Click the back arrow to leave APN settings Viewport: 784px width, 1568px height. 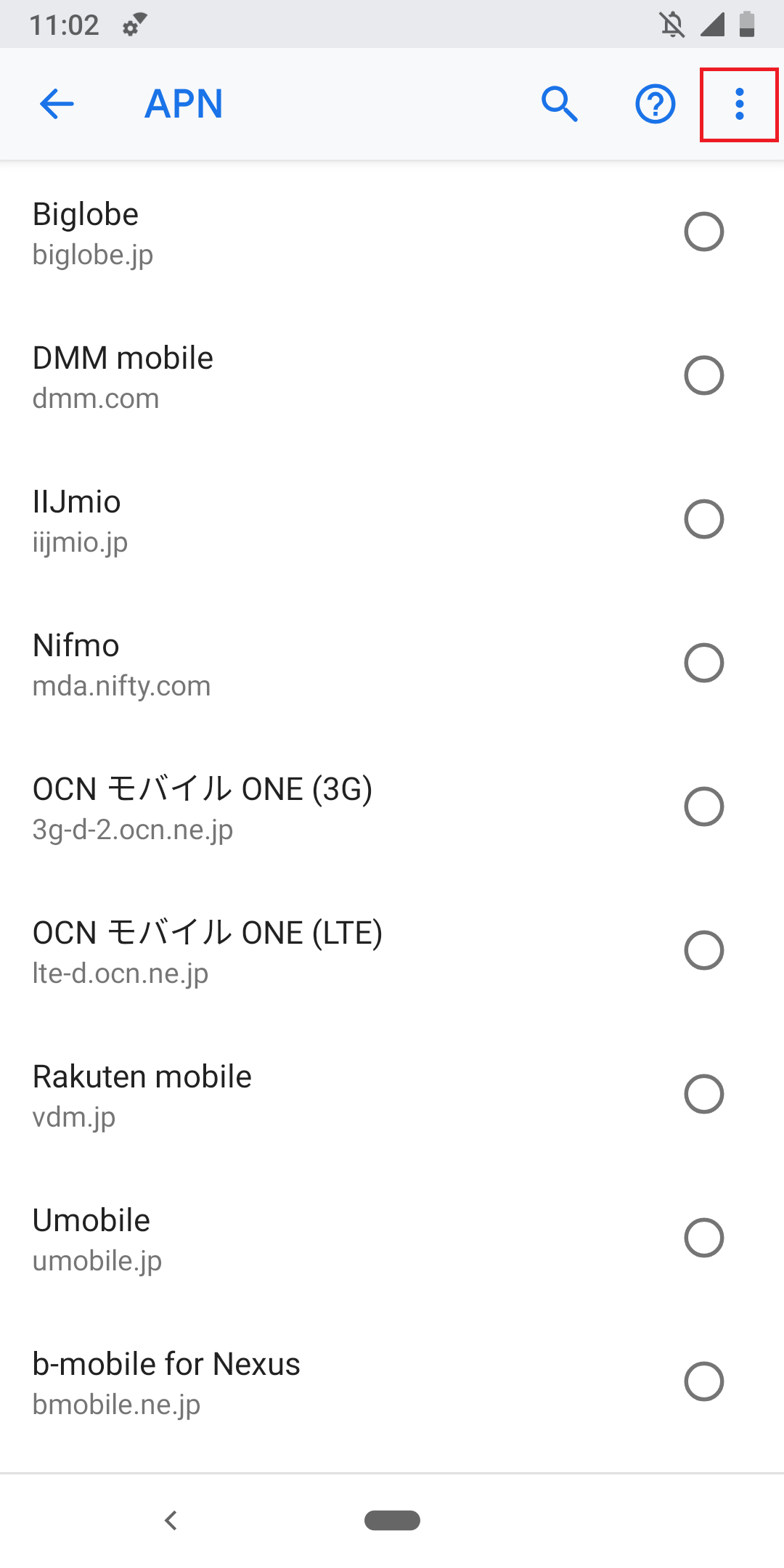pos(57,105)
